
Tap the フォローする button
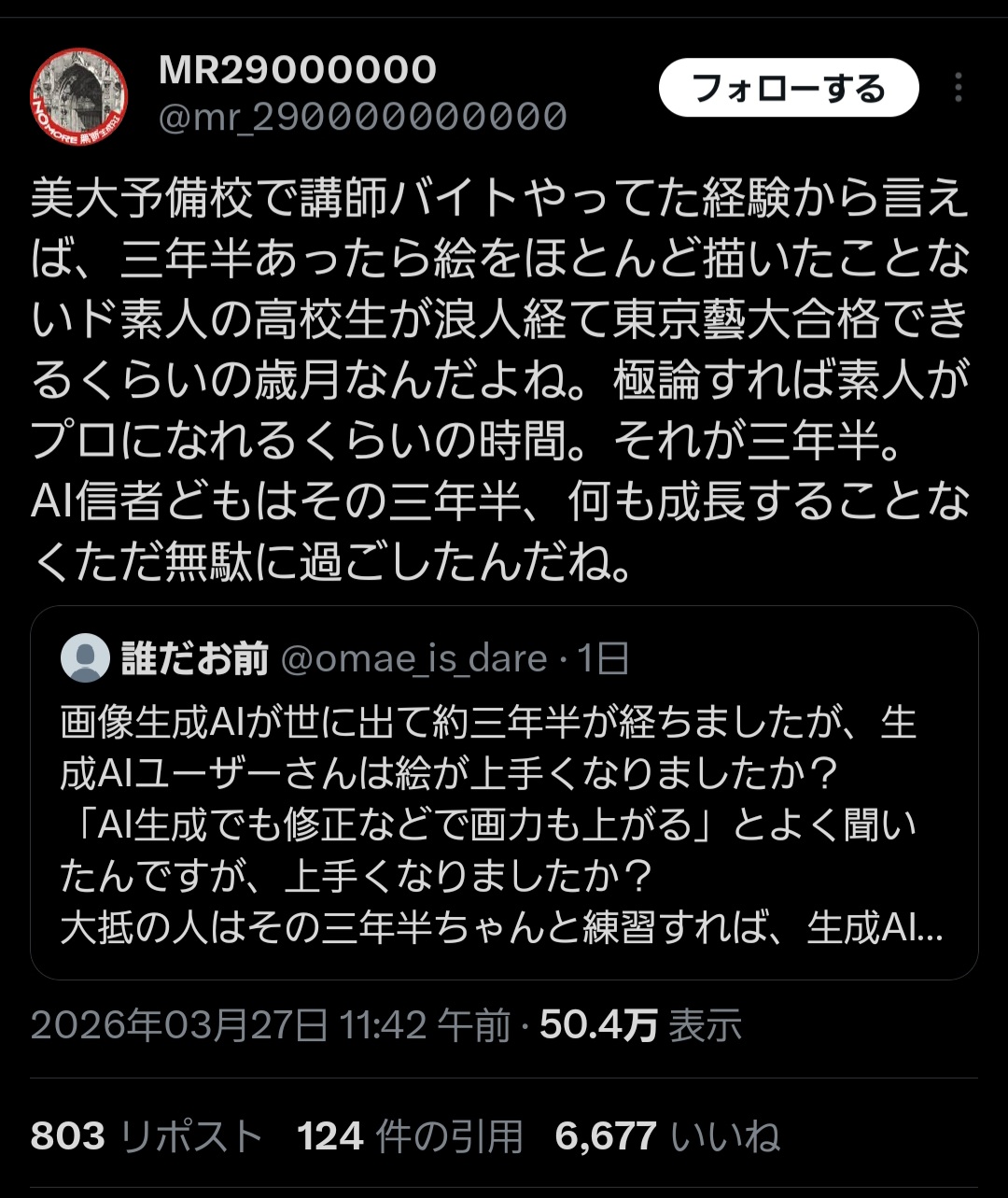788,88
